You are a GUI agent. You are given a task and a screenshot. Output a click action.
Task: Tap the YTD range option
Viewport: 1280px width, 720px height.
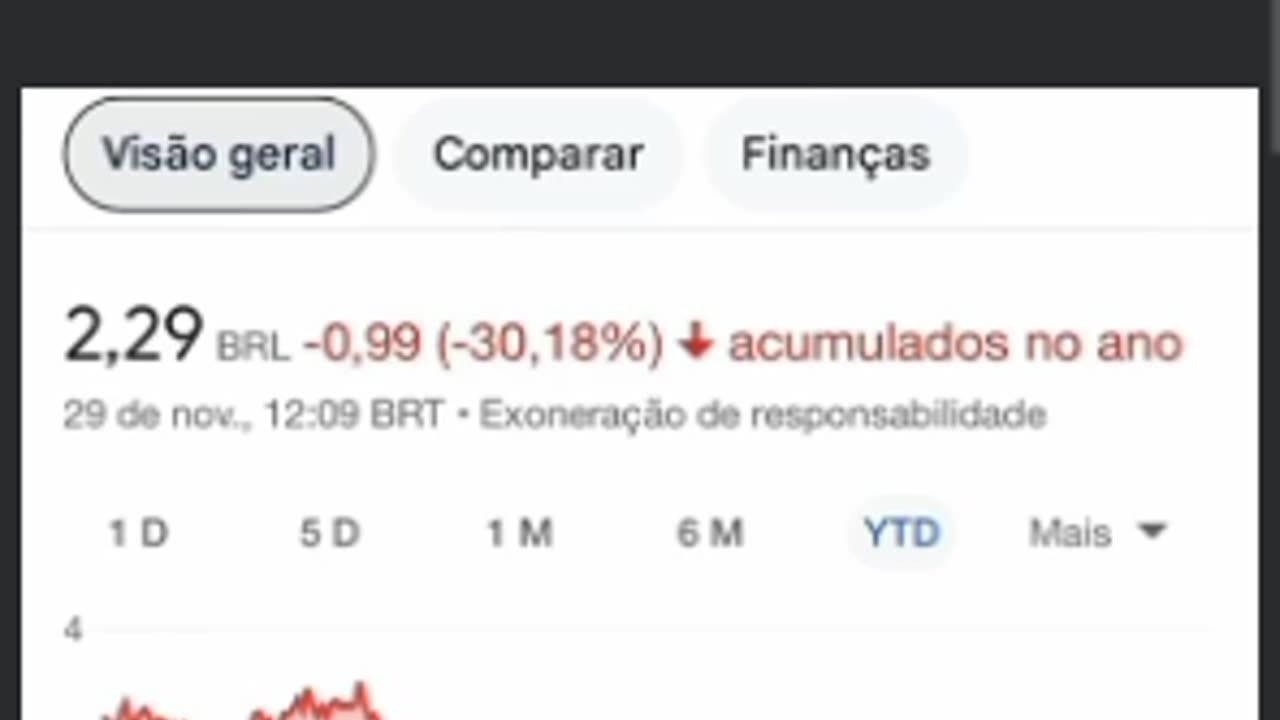pyautogui.click(x=901, y=533)
